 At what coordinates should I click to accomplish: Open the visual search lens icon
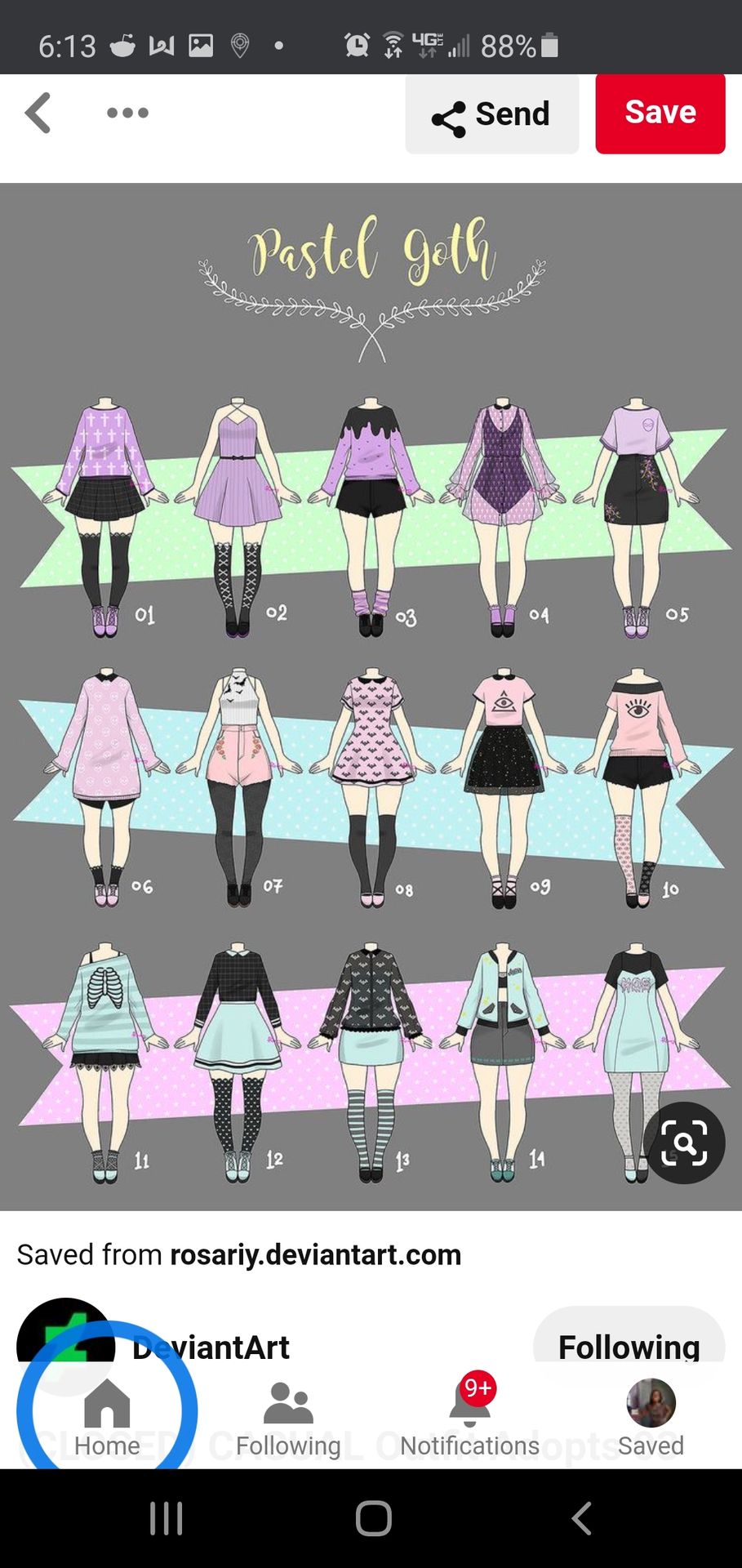683,1143
